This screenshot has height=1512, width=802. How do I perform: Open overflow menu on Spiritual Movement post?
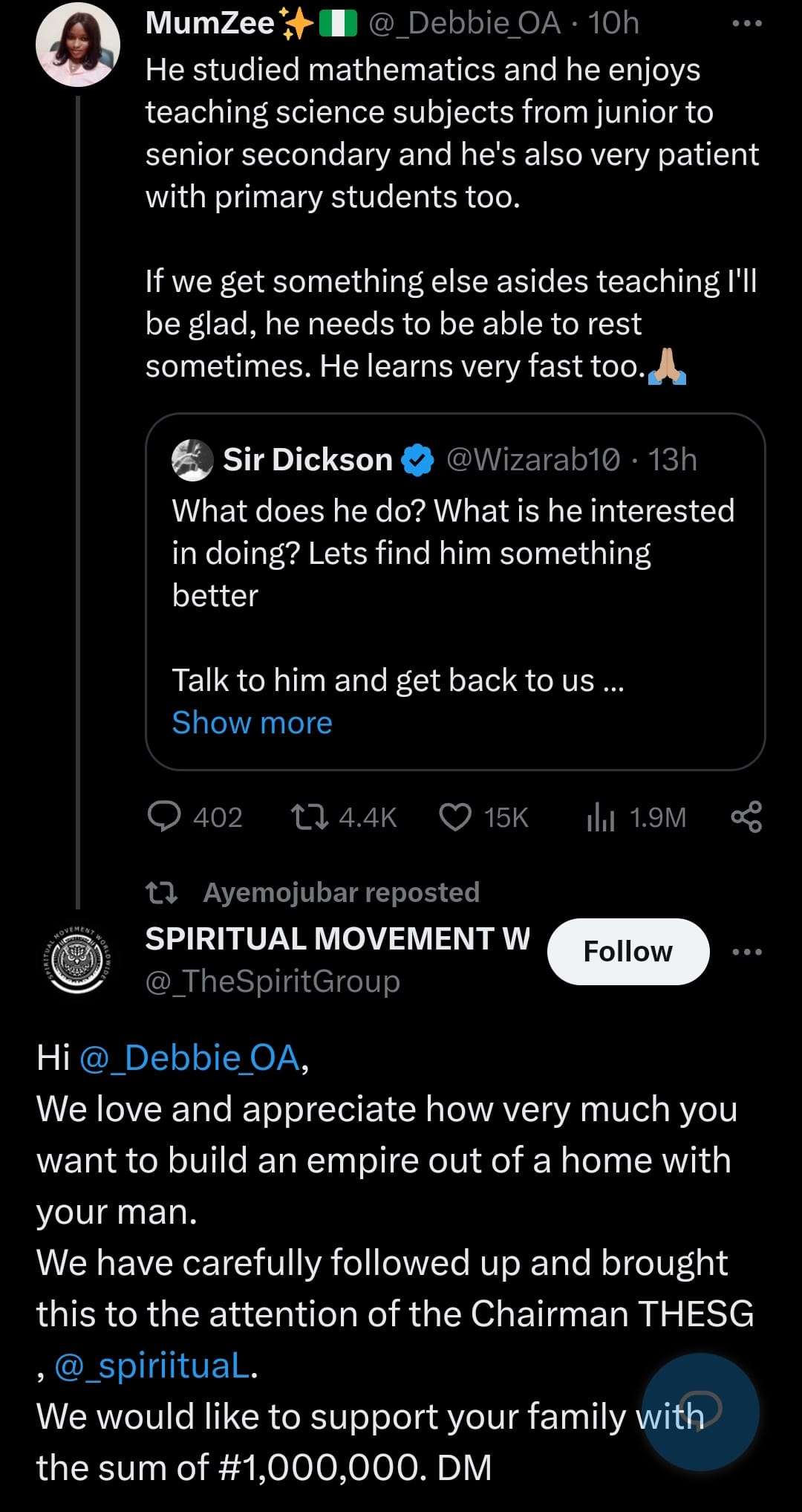(x=746, y=952)
